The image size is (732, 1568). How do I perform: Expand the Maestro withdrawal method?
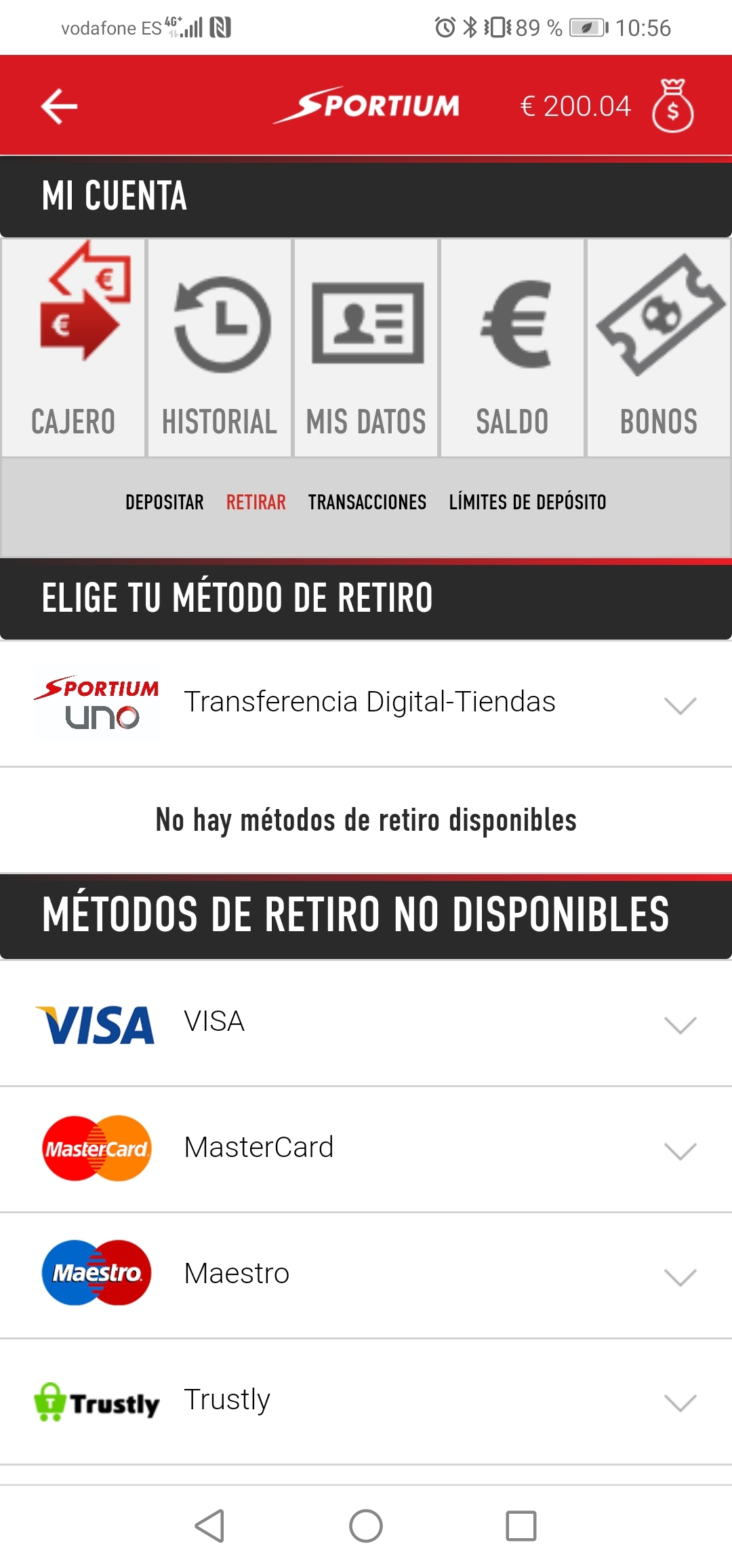tap(366, 1276)
